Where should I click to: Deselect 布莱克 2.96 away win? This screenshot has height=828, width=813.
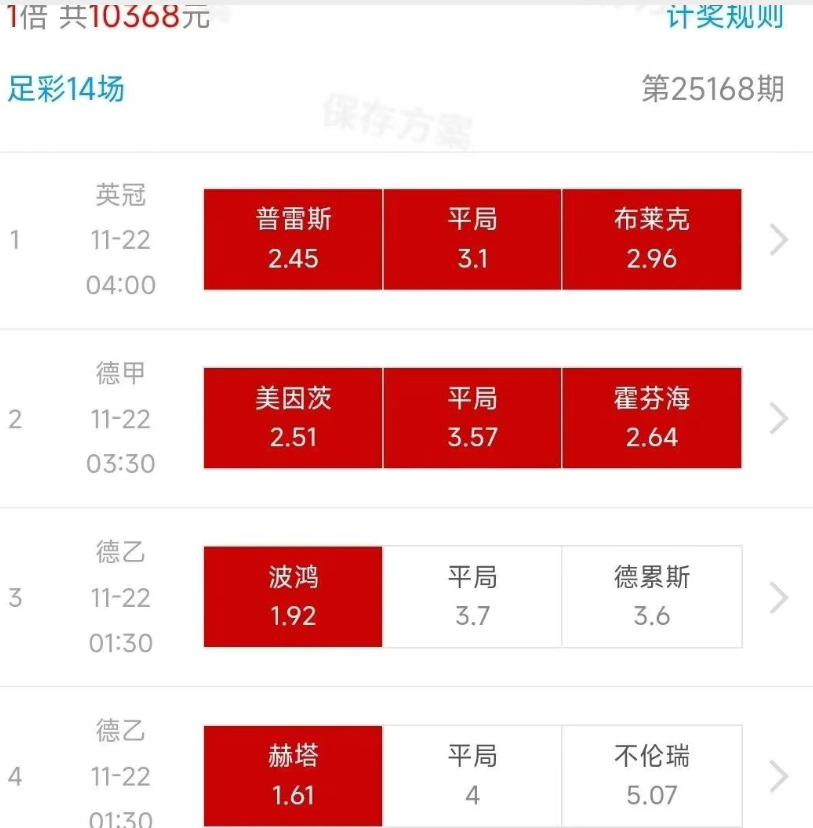click(652, 239)
